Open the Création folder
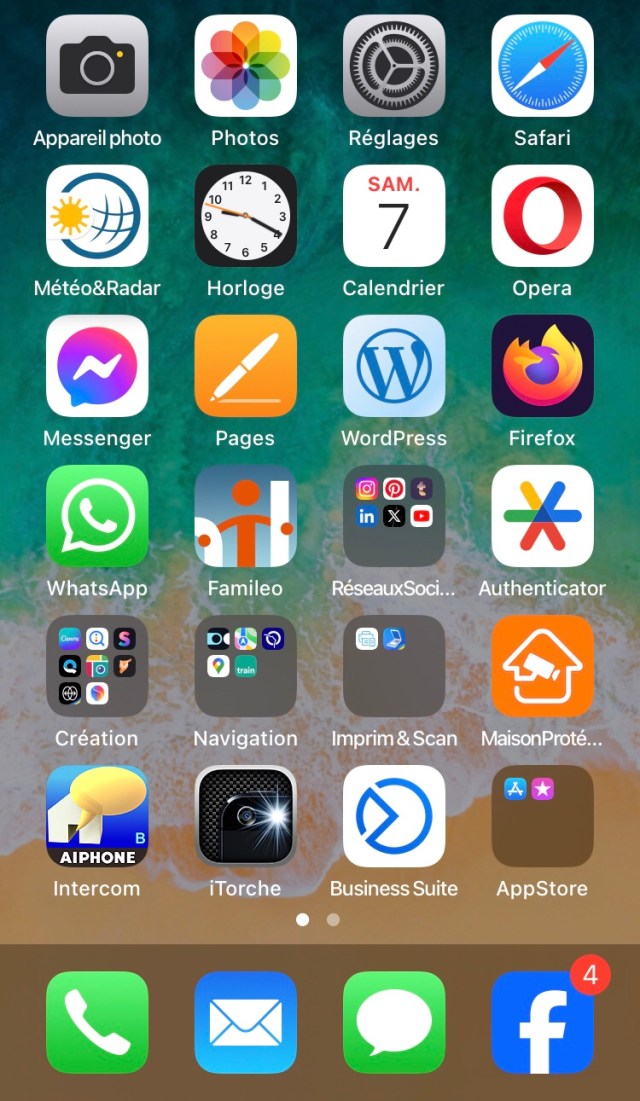Image resolution: width=640 pixels, height=1101 pixels. [x=97, y=666]
